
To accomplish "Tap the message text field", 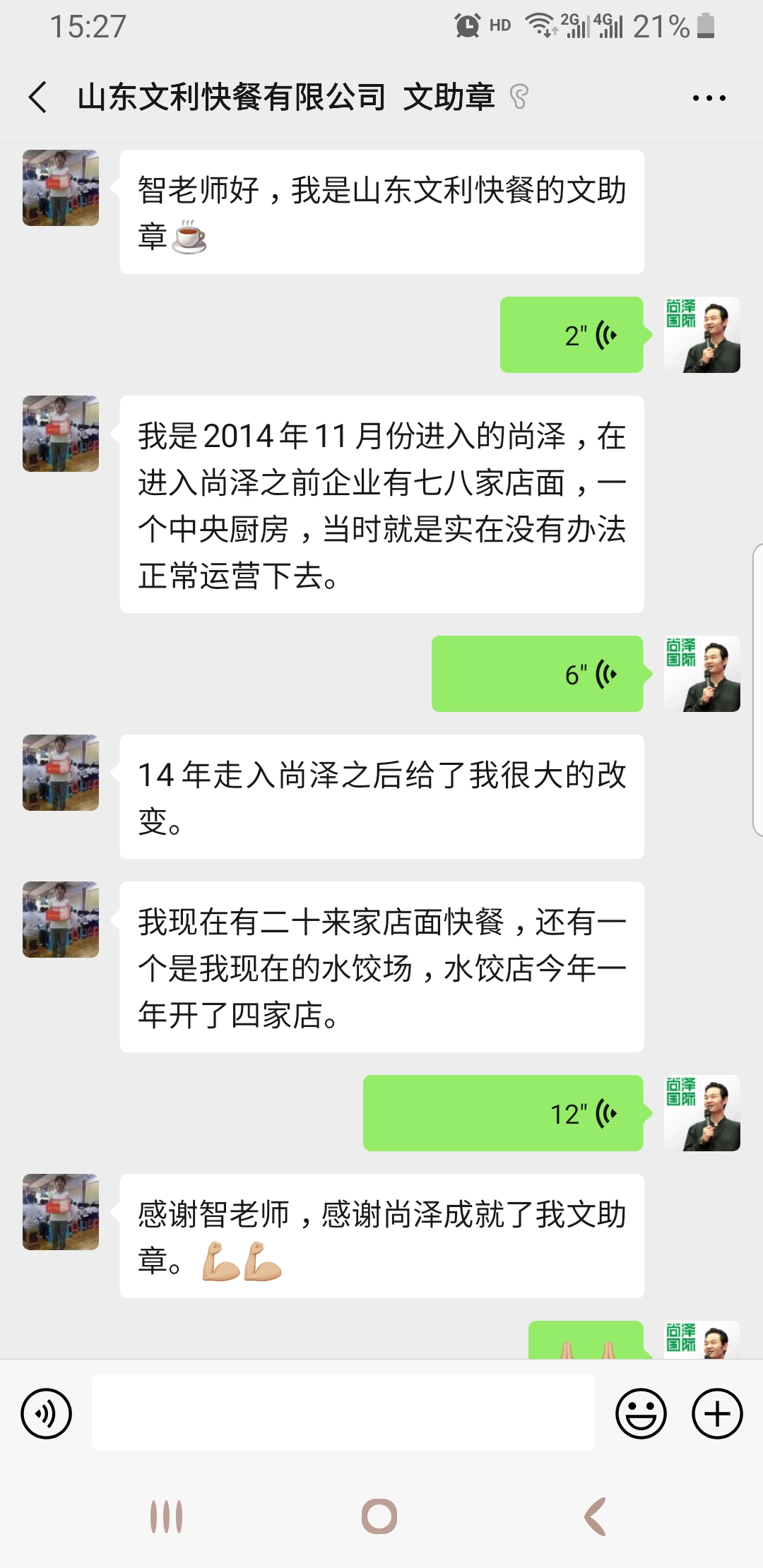I will point(343,1413).
